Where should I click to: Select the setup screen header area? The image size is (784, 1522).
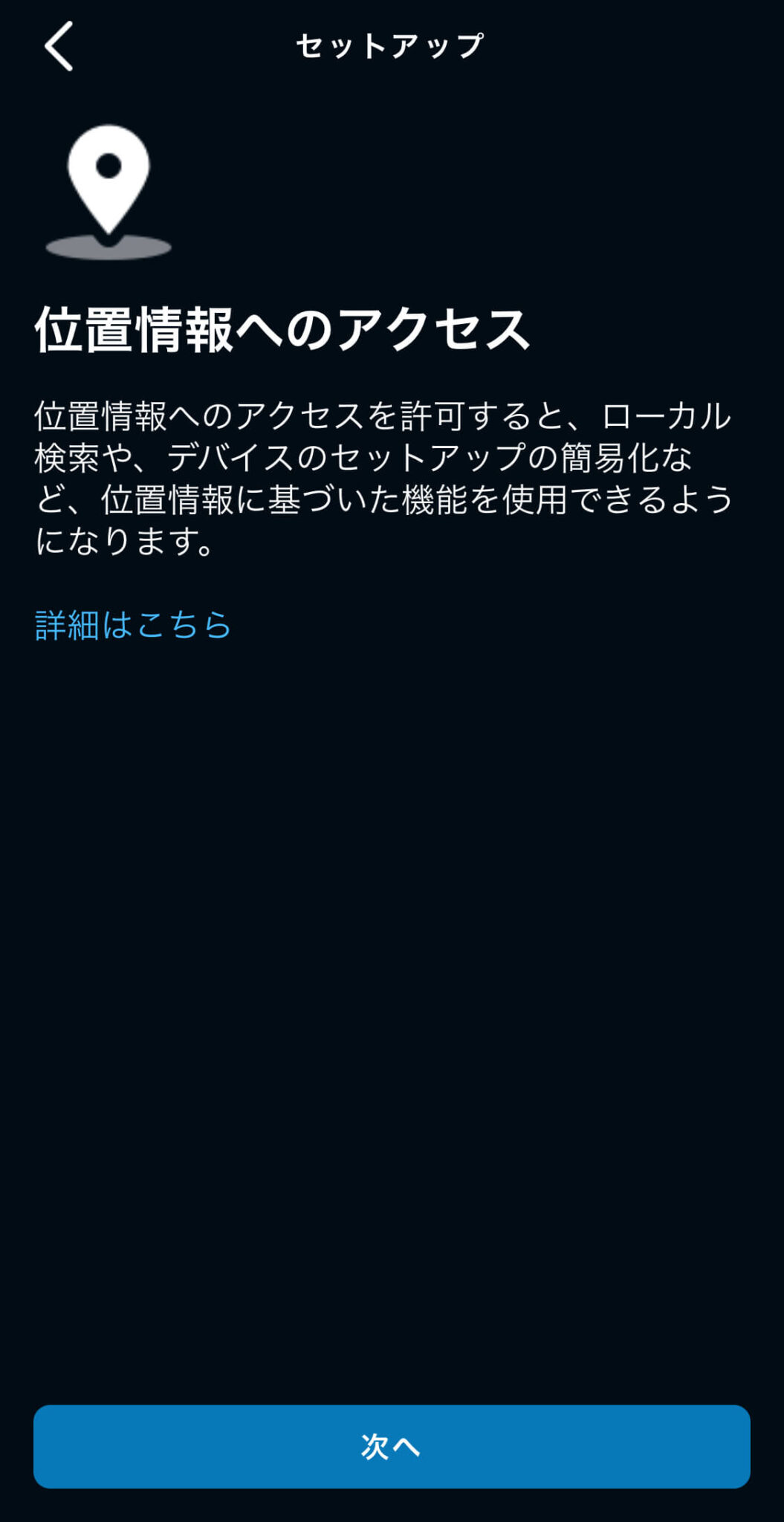(x=392, y=45)
